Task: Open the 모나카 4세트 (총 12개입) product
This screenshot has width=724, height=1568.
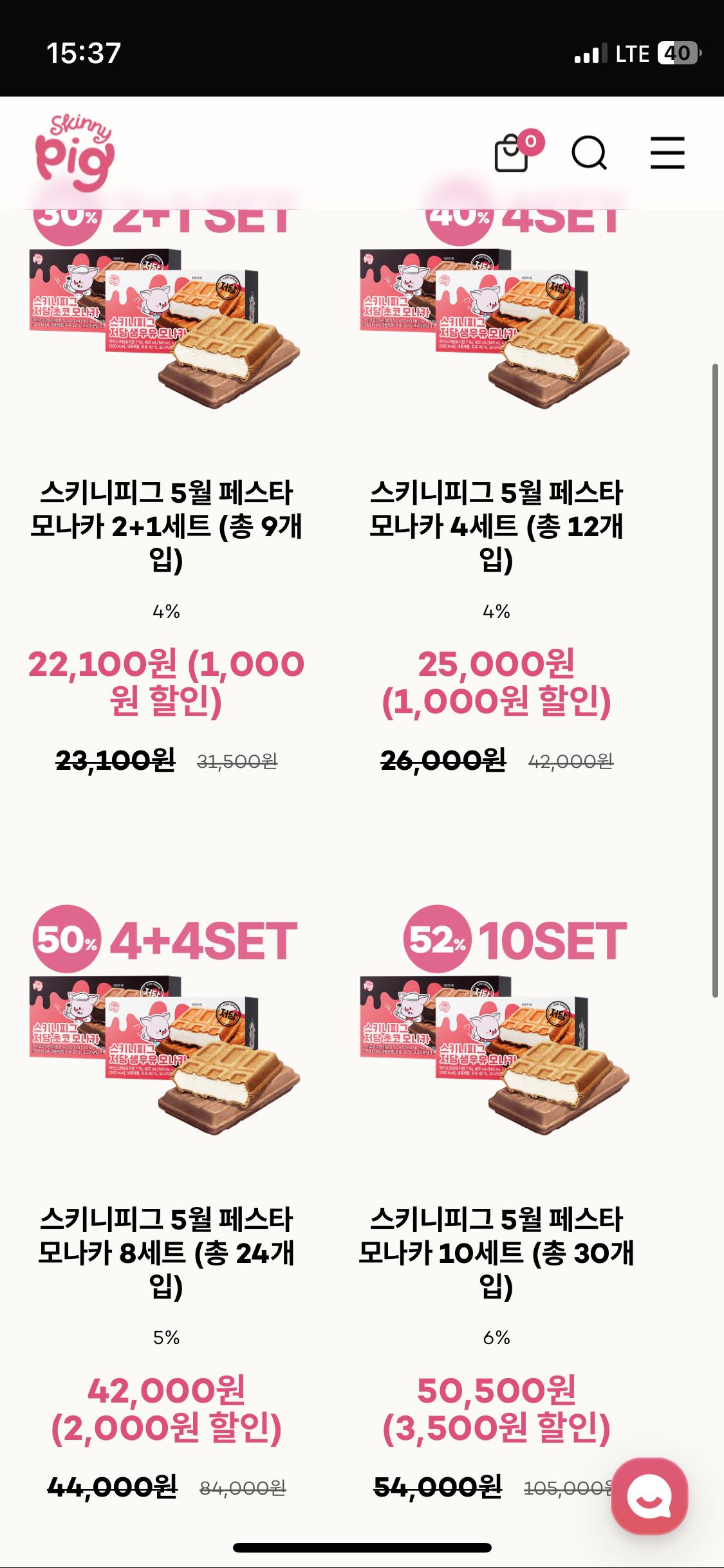Action: coord(496,527)
